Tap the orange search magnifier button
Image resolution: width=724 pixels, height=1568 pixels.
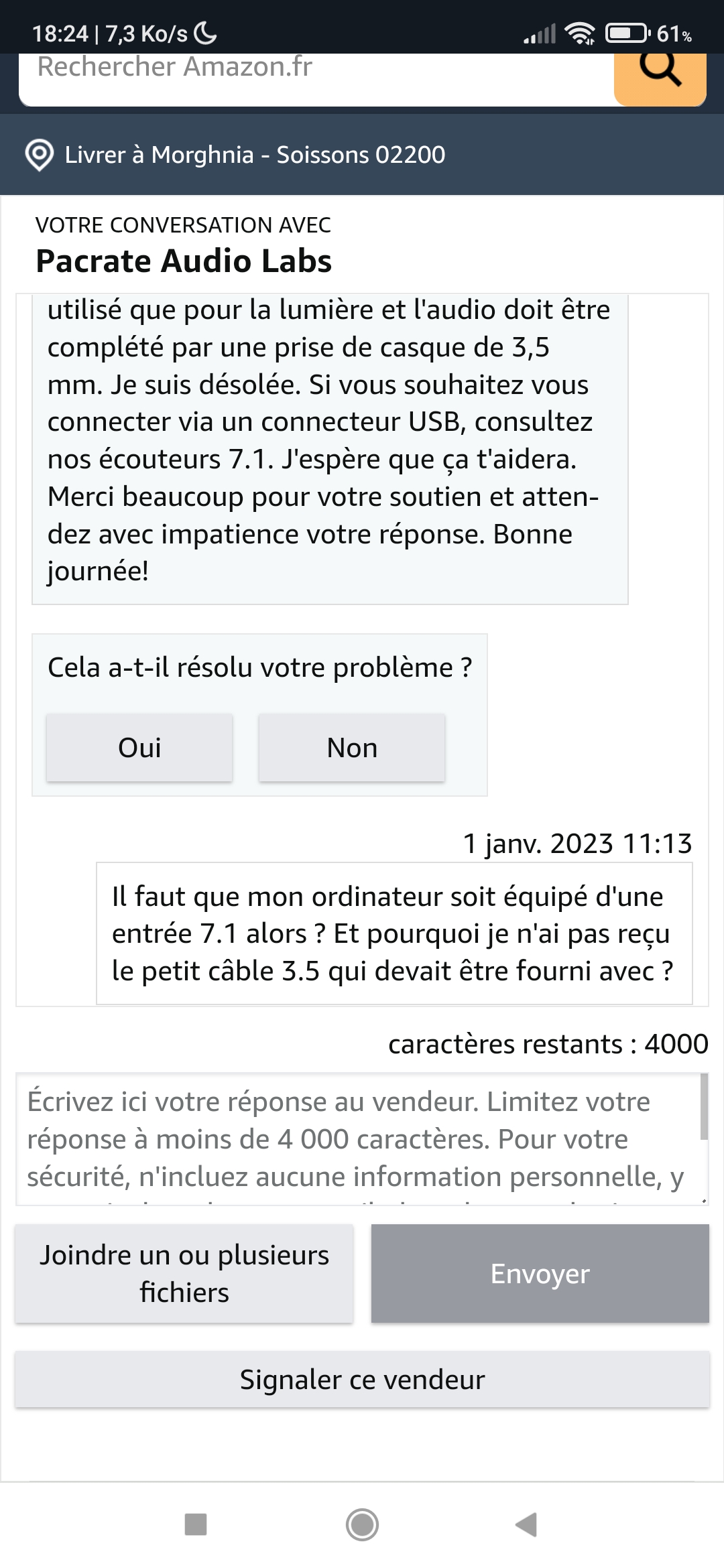(x=660, y=79)
